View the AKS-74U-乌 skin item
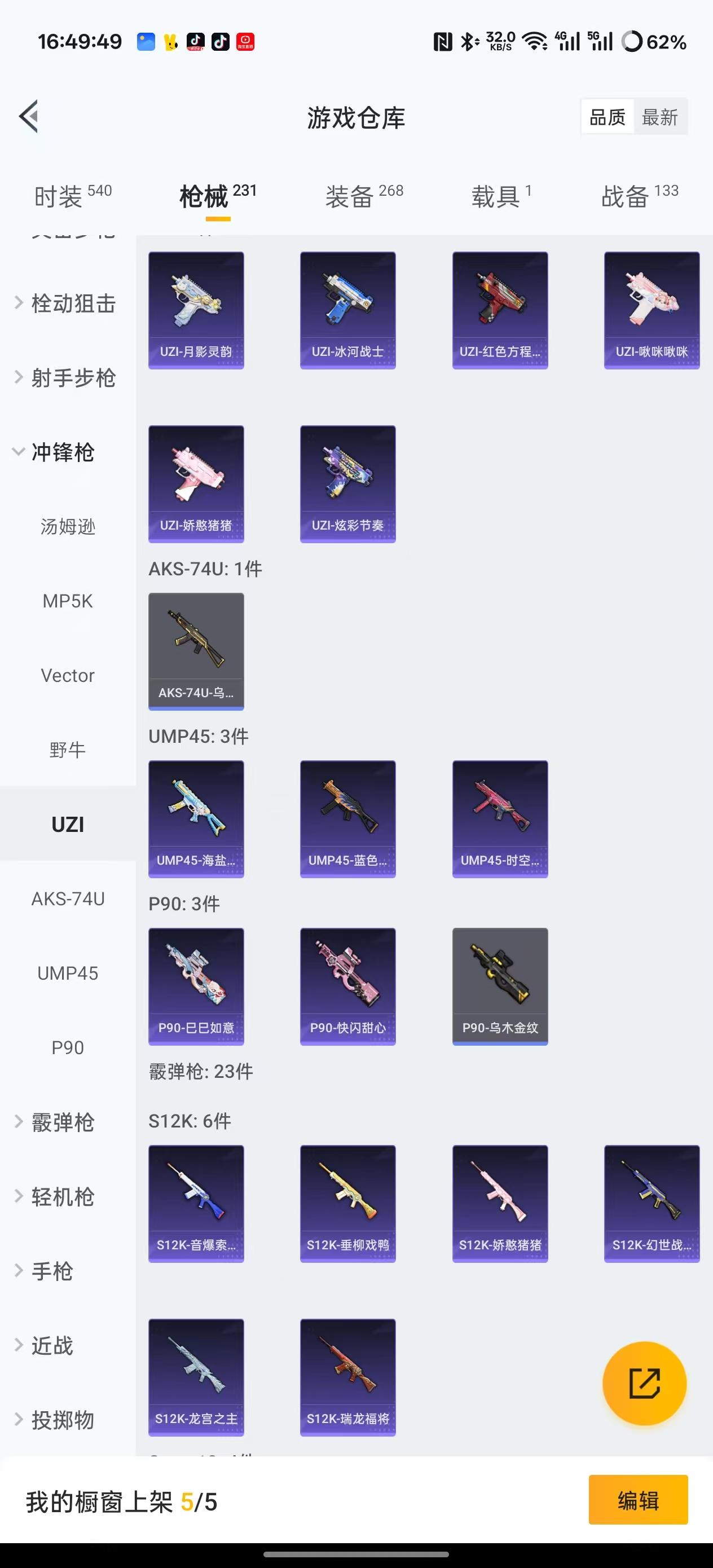The width and height of the screenshot is (713, 1568). click(x=196, y=651)
